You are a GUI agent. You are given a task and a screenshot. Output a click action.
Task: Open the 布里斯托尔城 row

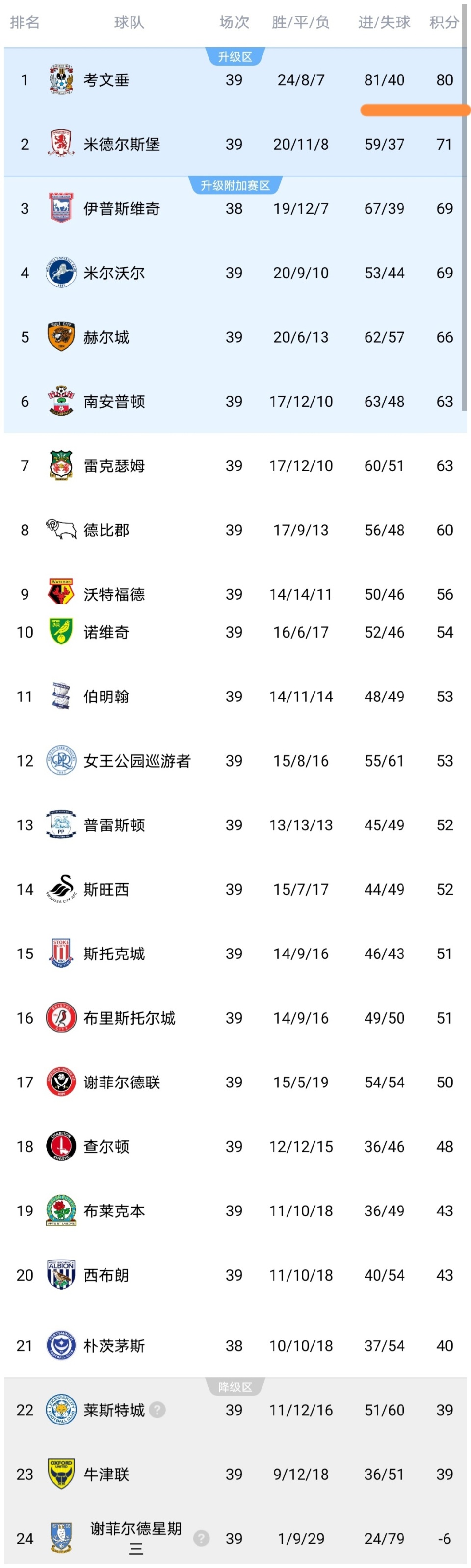click(x=129, y=1018)
